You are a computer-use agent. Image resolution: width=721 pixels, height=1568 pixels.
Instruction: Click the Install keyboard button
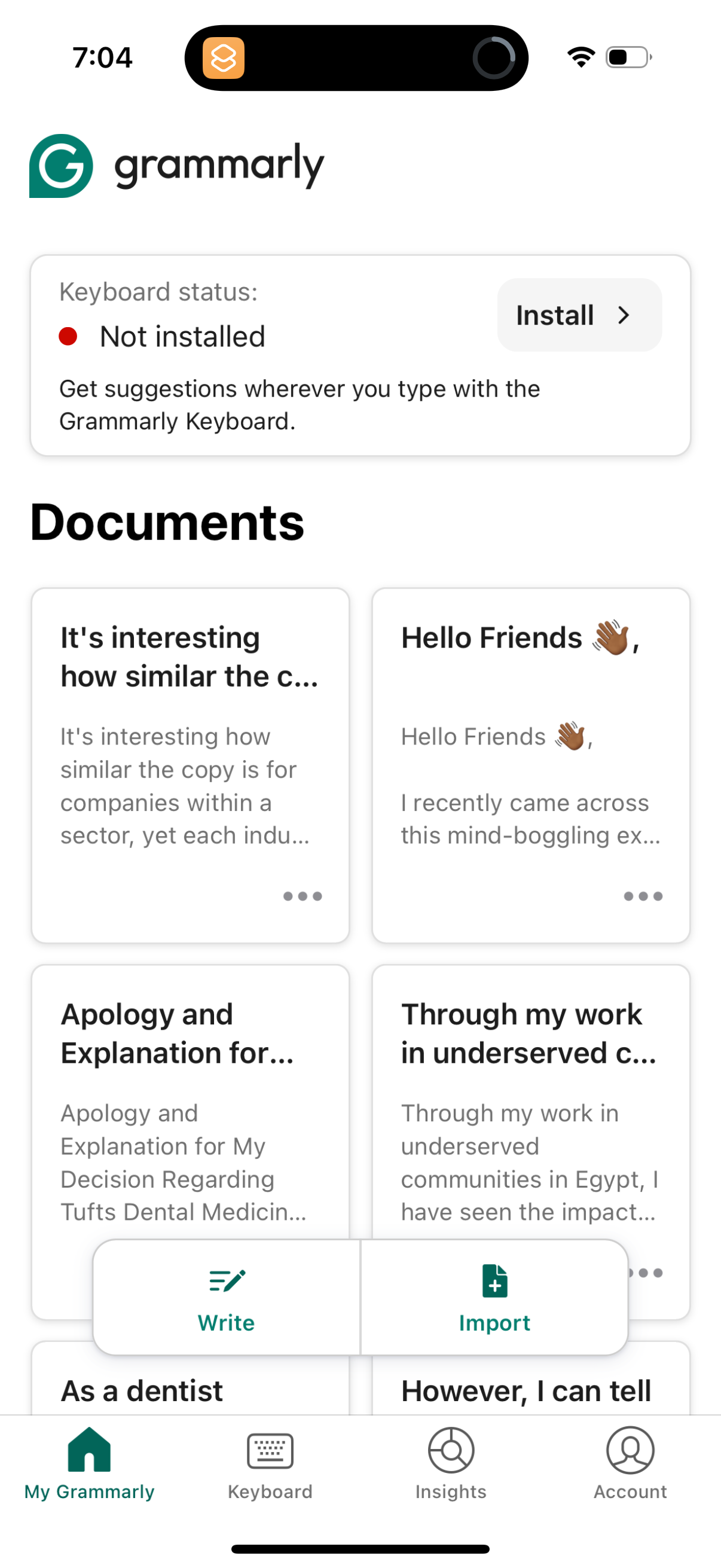pyautogui.click(x=578, y=315)
